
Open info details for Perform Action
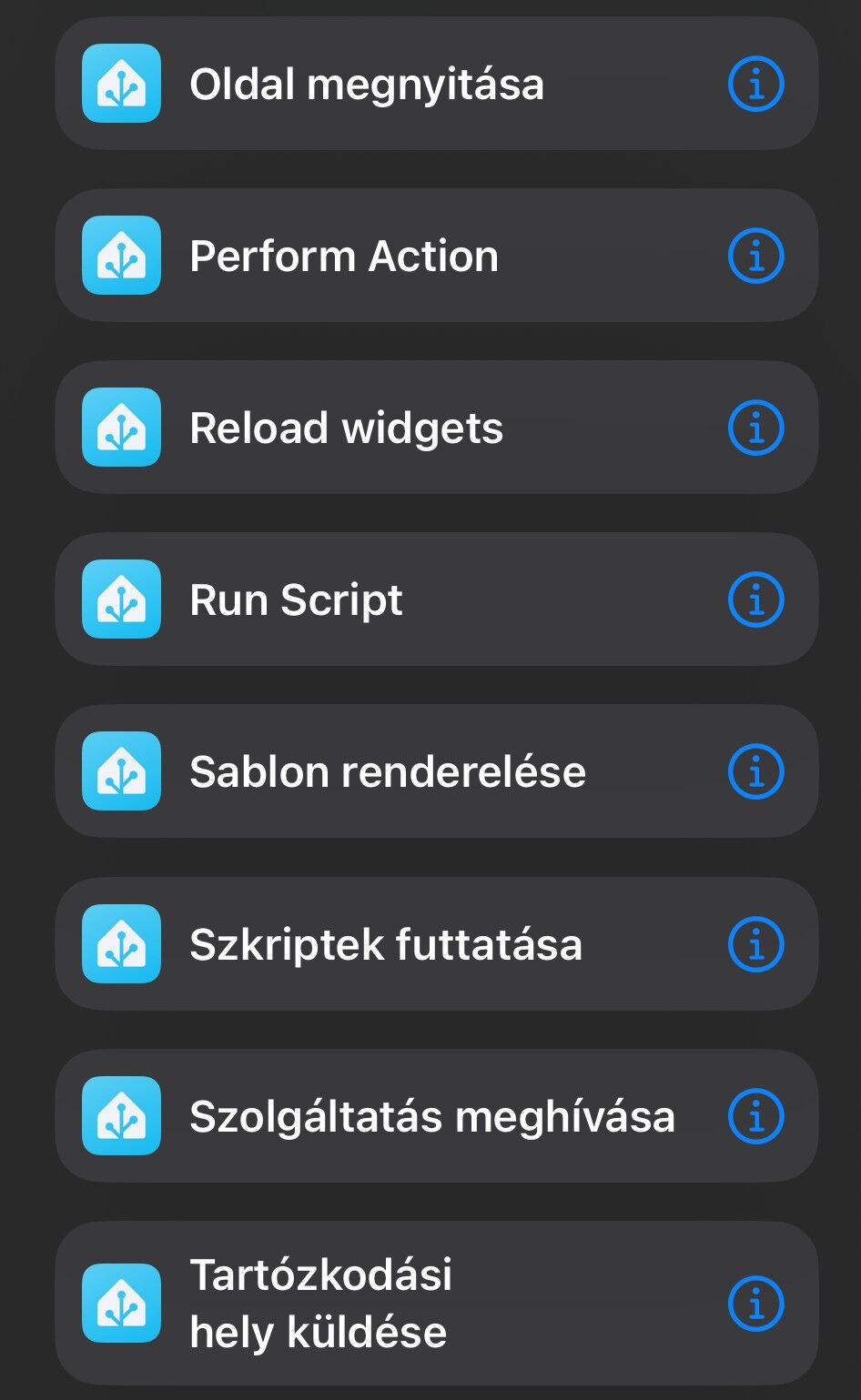point(755,257)
